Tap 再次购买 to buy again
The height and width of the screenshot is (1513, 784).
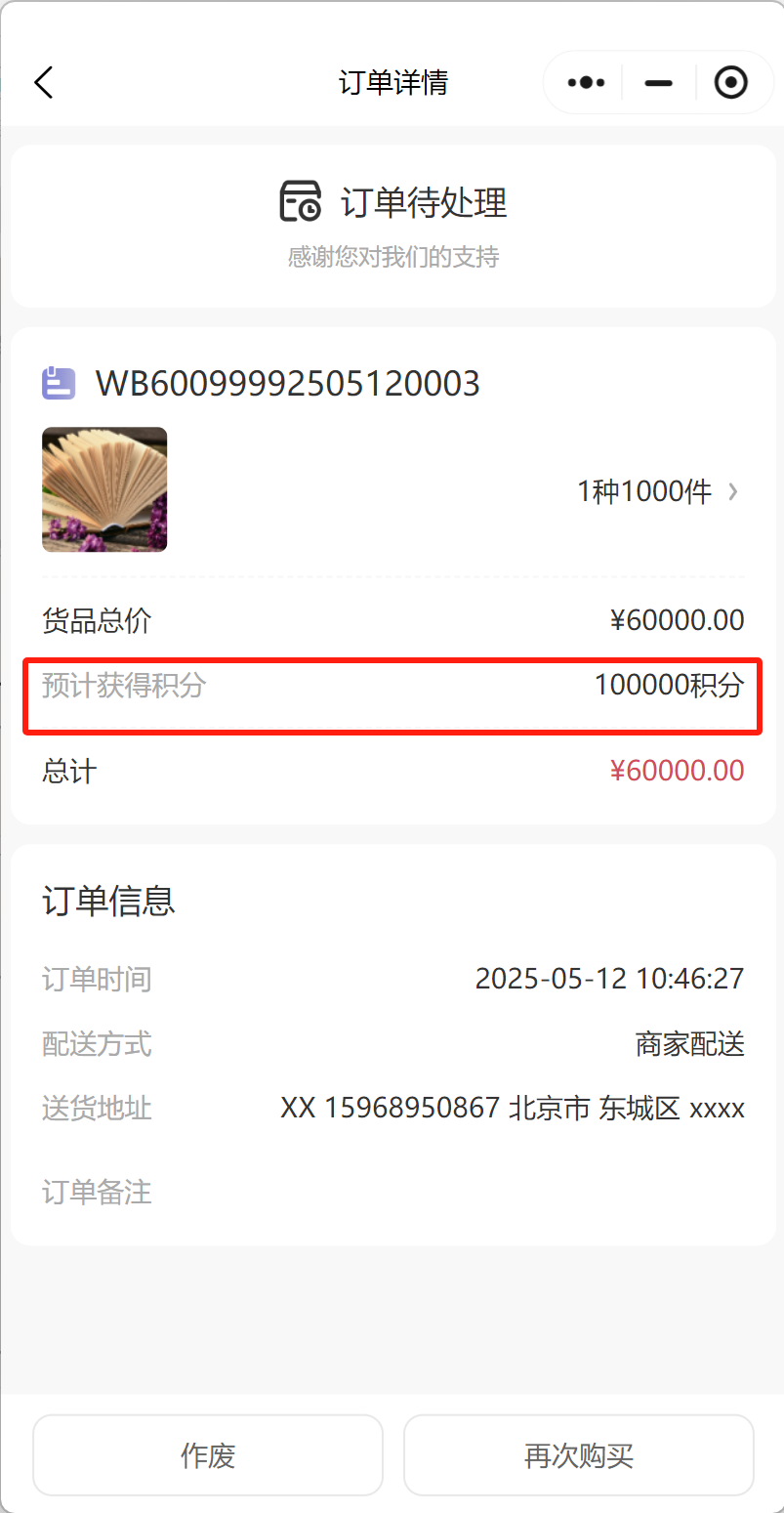[x=579, y=1455]
